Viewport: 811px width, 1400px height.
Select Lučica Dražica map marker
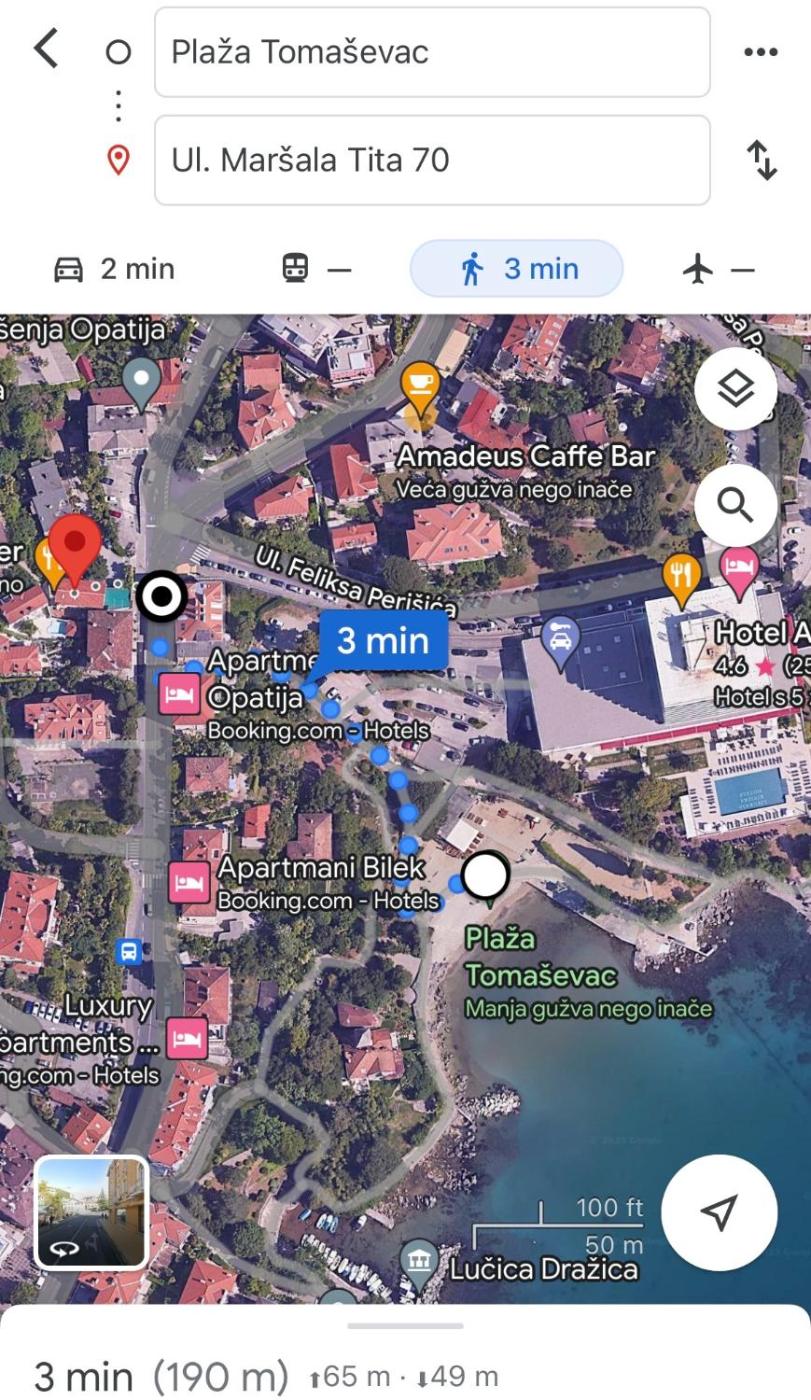[x=419, y=1262]
